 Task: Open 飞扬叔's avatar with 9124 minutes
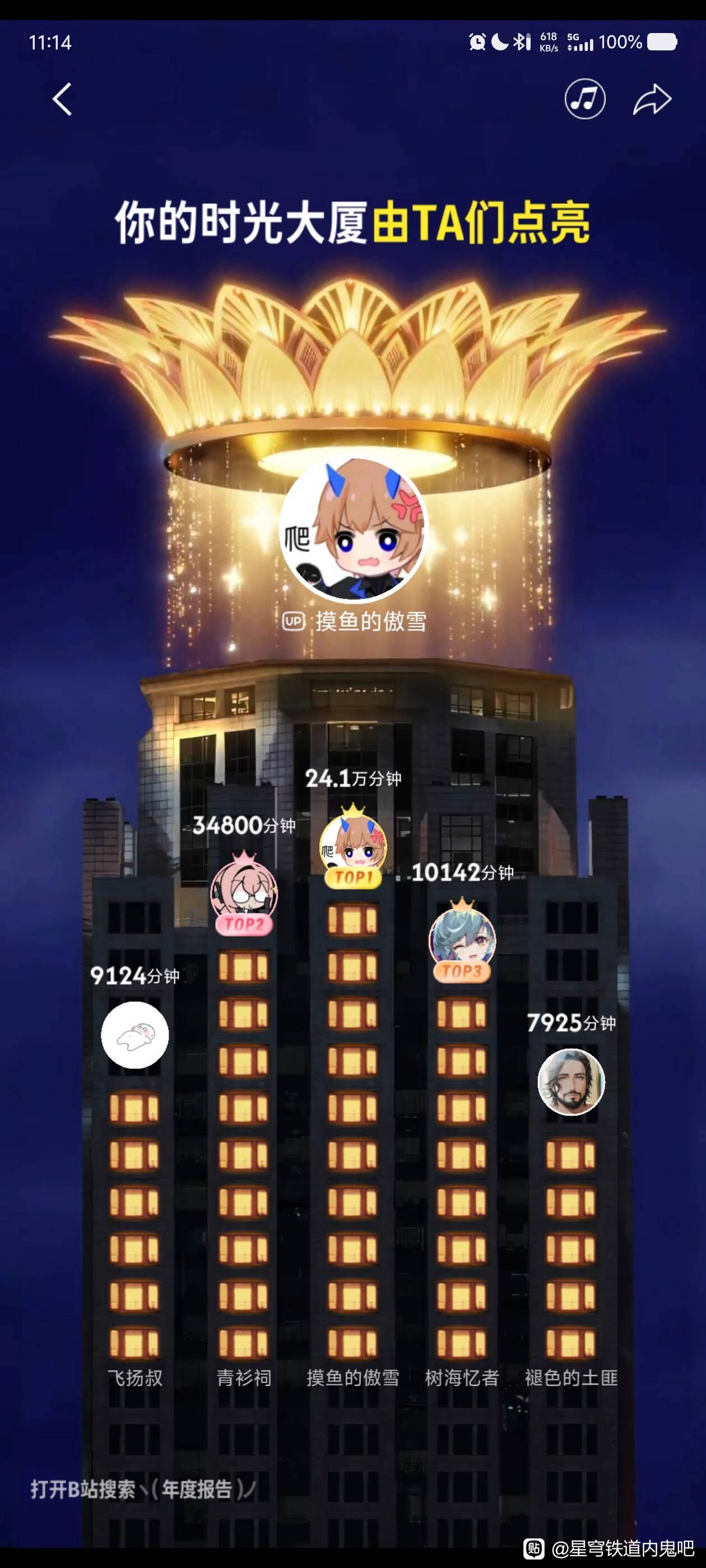click(x=134, y=1035)
